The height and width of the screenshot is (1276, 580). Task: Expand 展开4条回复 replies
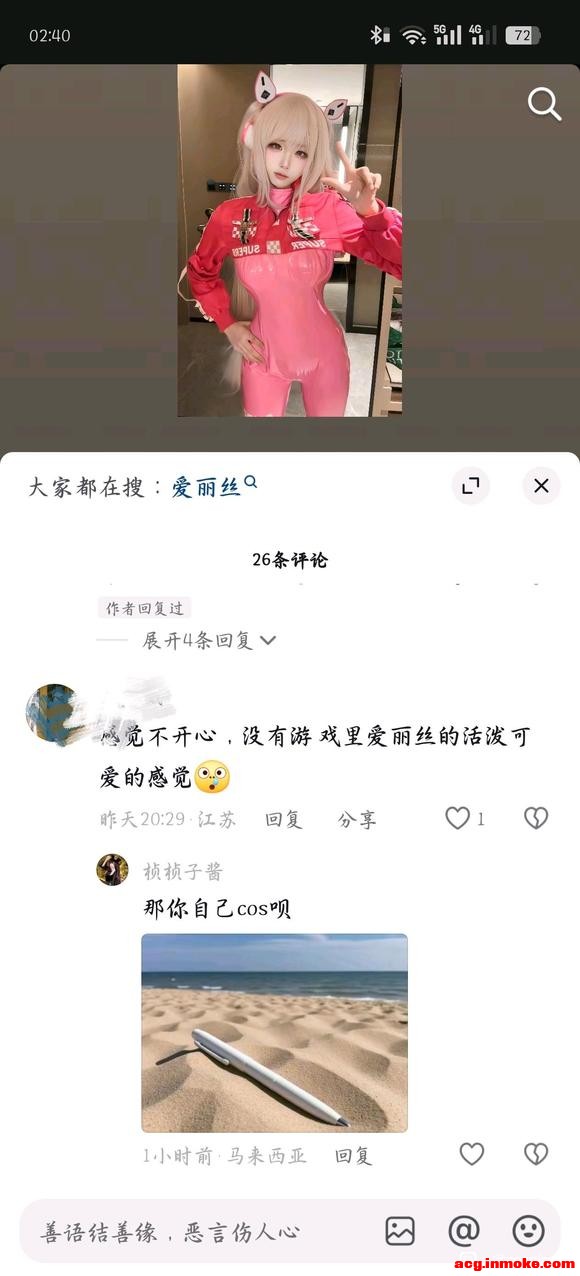coord(209,640)
